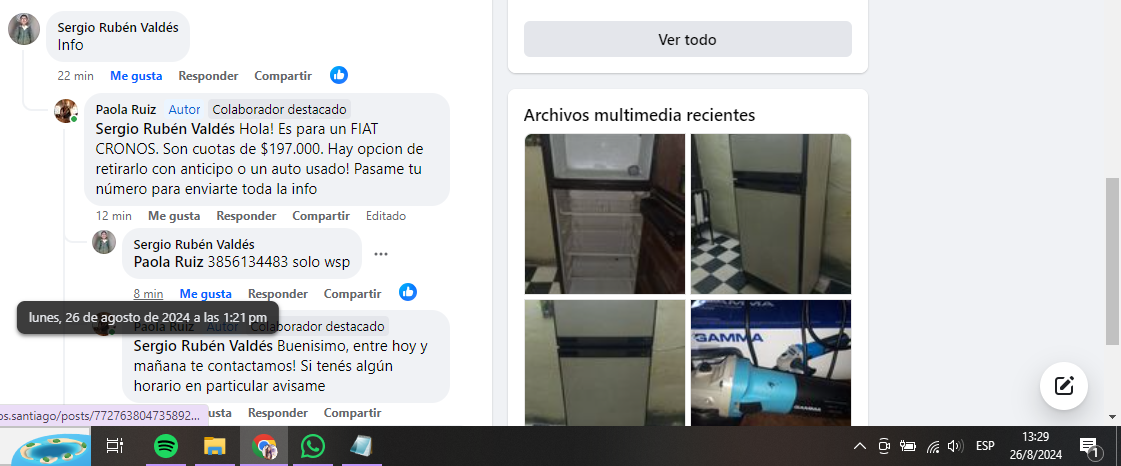
Task: Like Sergio's 'solo wsp' comment
Action: coord(205,294)
